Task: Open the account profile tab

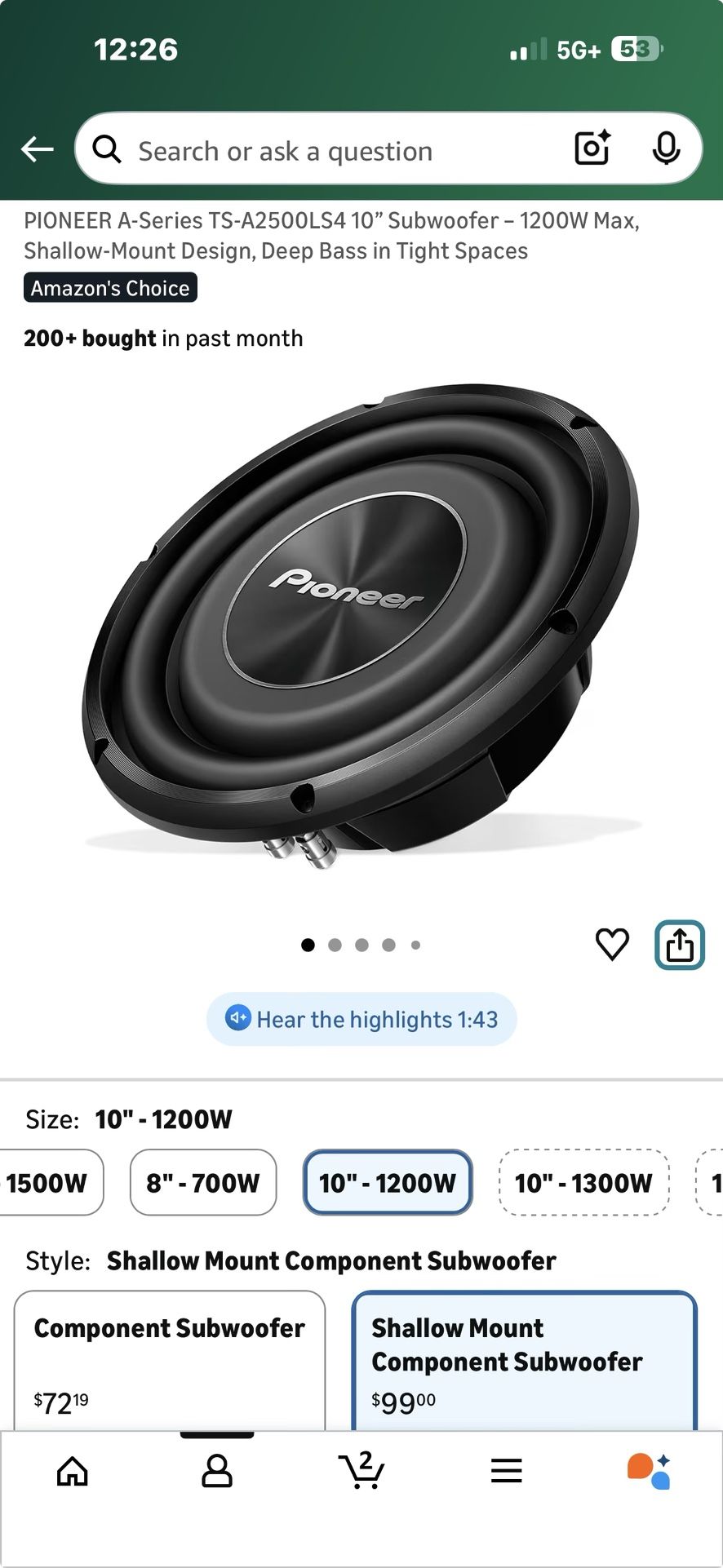Action: (217, 1472)
